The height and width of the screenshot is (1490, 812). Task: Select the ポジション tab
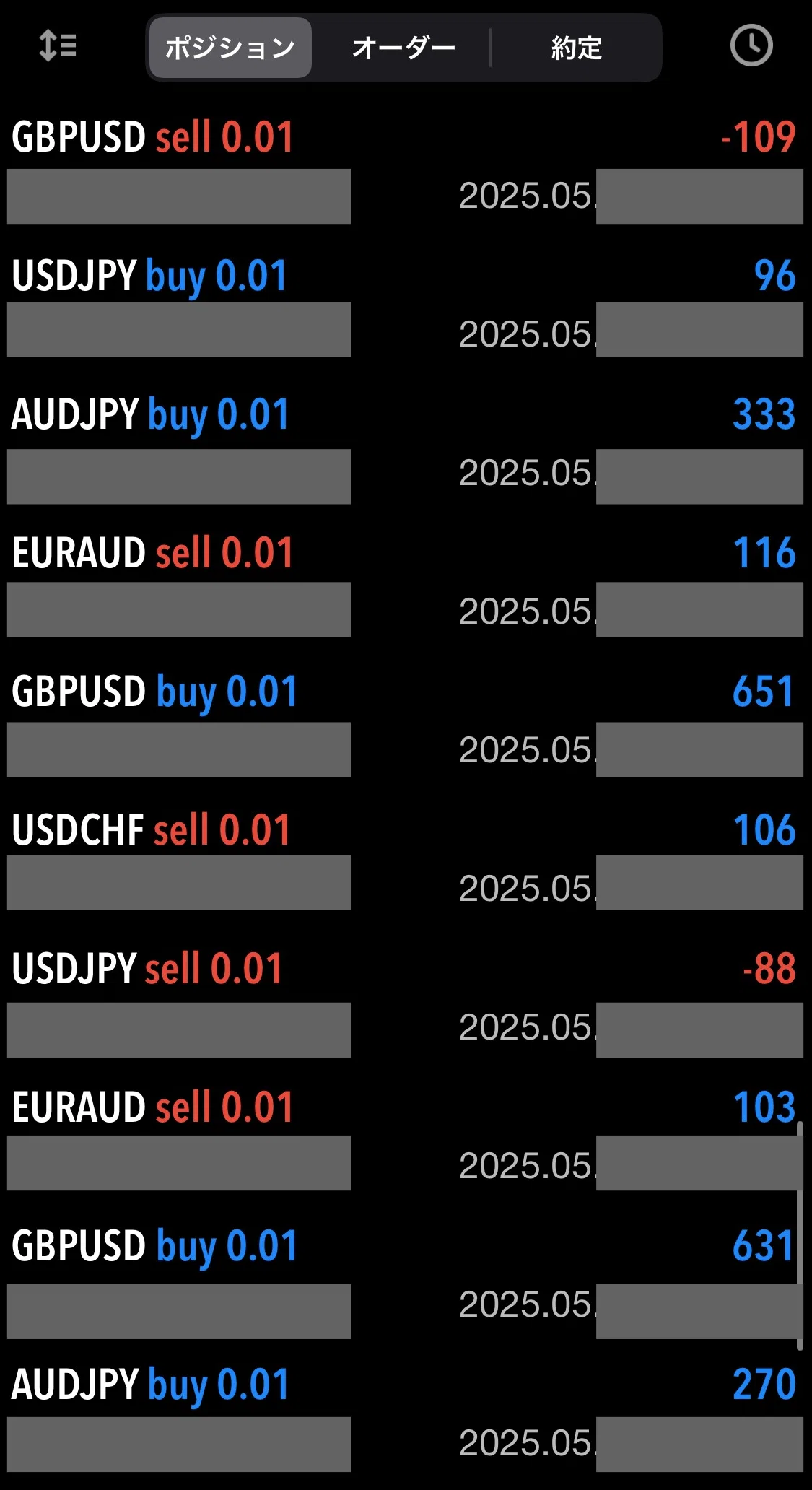coord(230,48)
